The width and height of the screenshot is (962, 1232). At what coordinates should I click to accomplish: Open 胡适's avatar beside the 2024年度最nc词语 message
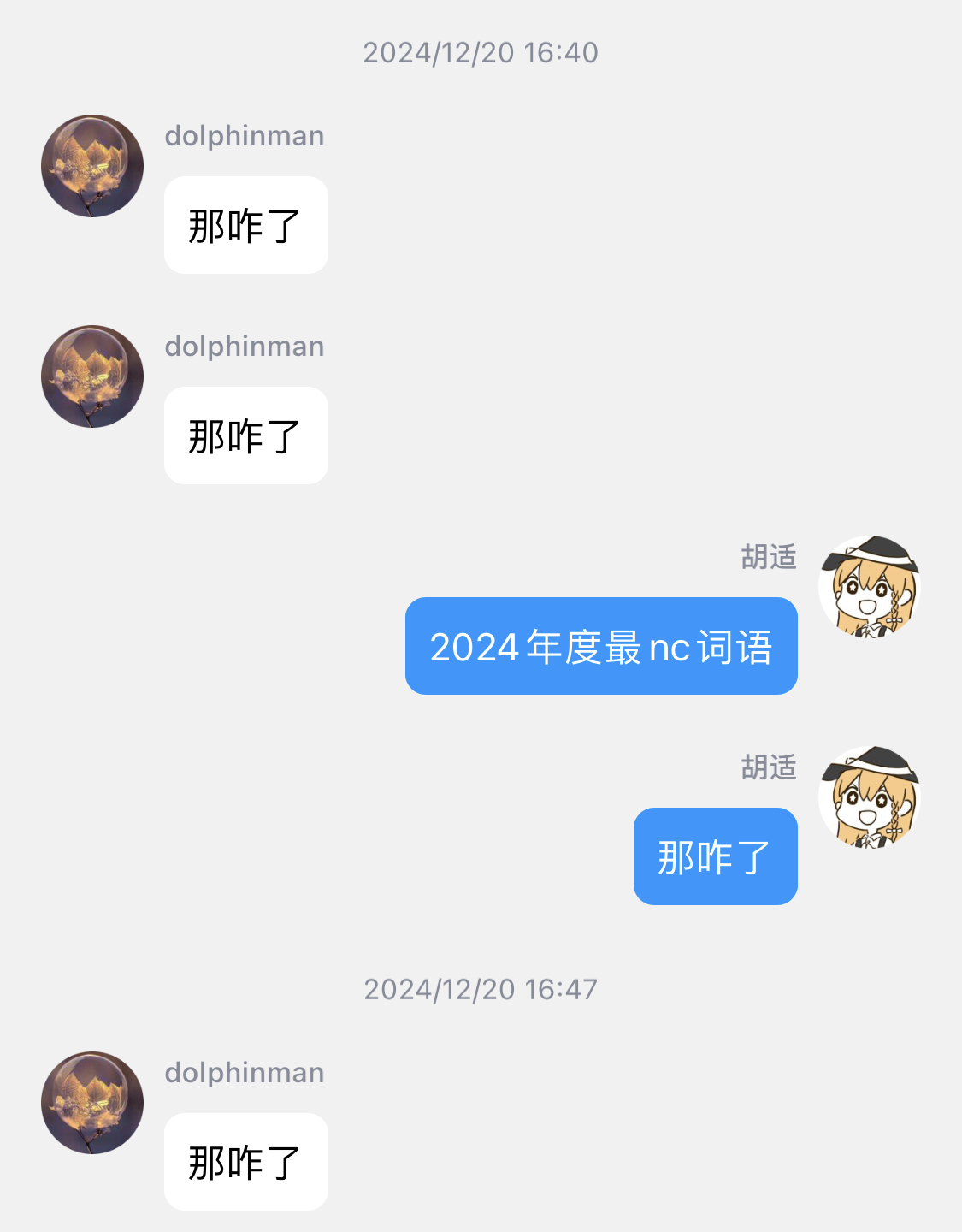tap(869, 587)
